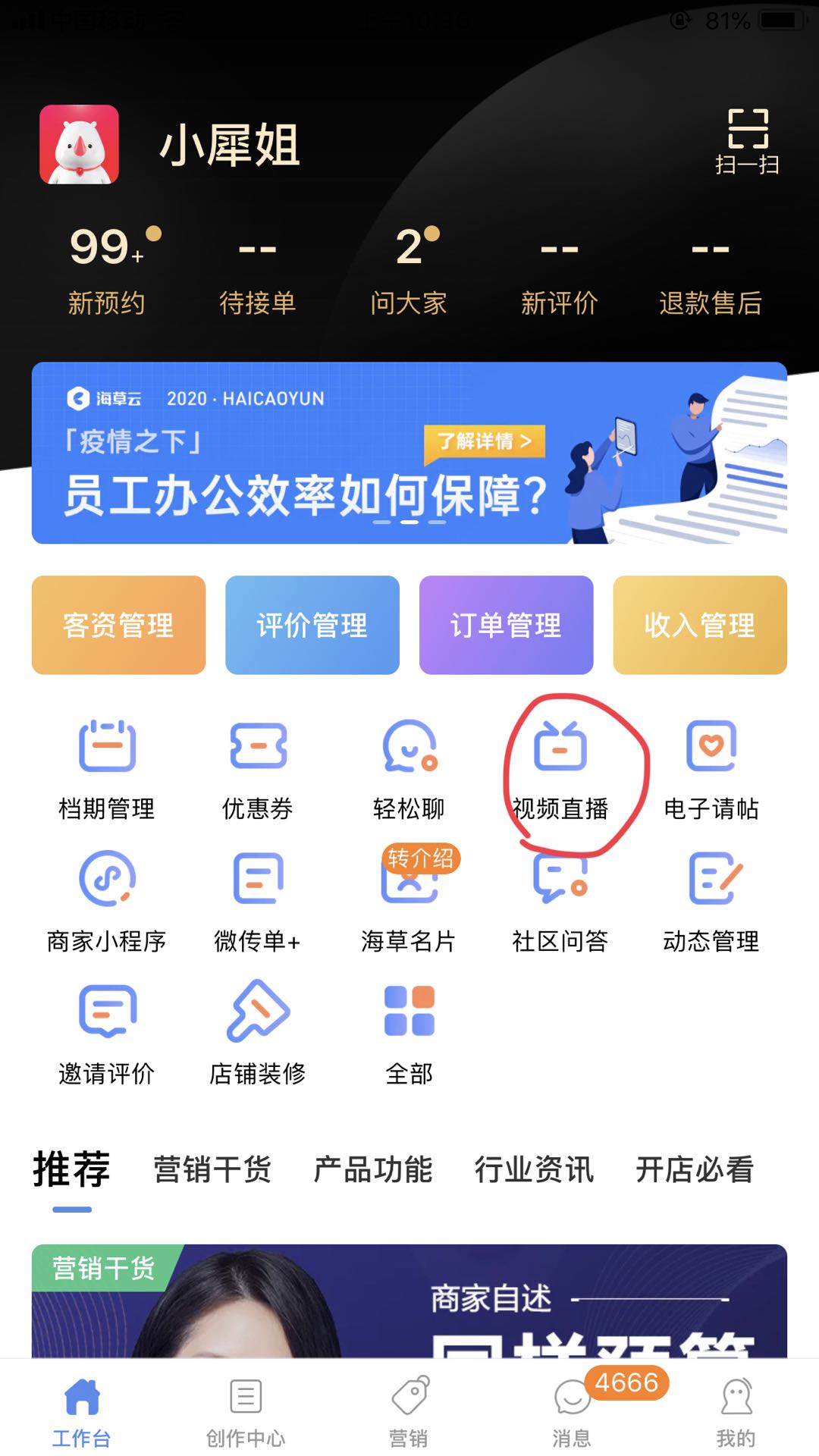Open 评价管理
Viewport: 819px width, 1456px height.
312,625
